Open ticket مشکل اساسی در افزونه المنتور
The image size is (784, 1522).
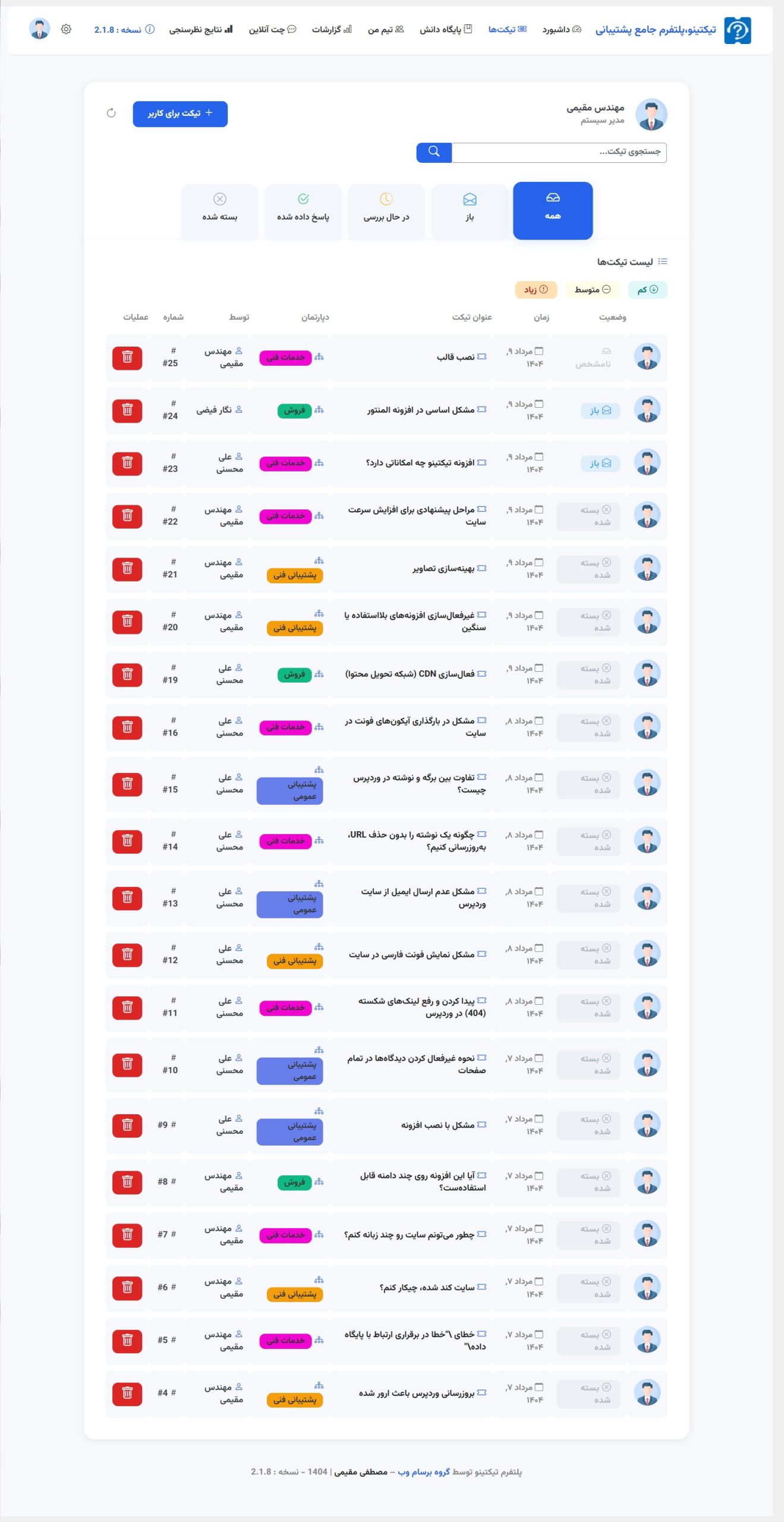pos(420,410)
